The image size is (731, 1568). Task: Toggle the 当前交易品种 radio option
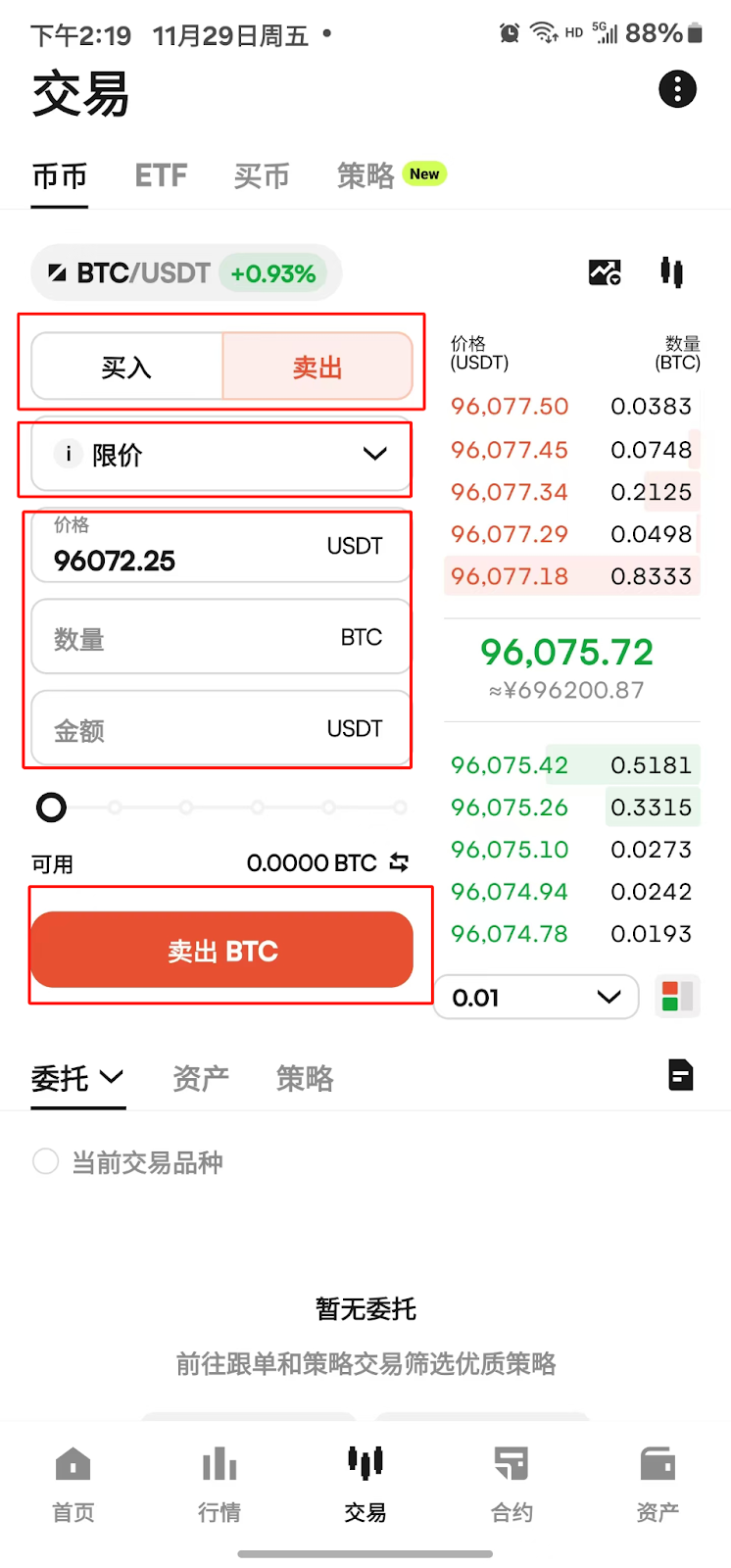[x=46, y=1162]
